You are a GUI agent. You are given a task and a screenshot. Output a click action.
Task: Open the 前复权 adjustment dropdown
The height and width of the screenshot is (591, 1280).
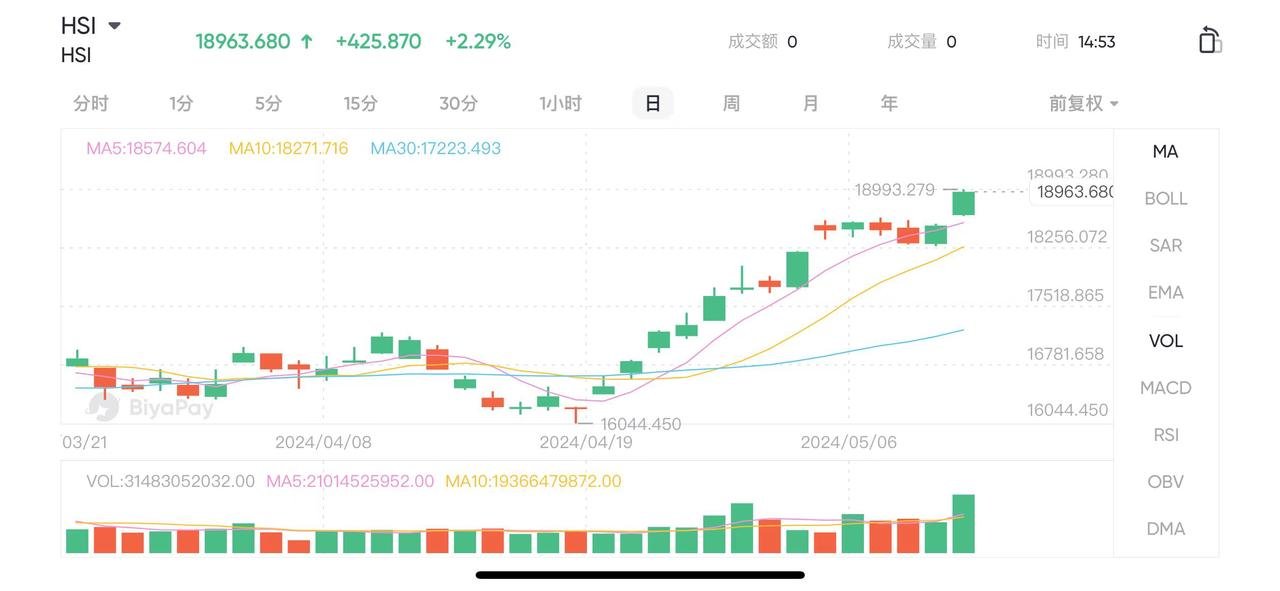(x=1083, y=103)
